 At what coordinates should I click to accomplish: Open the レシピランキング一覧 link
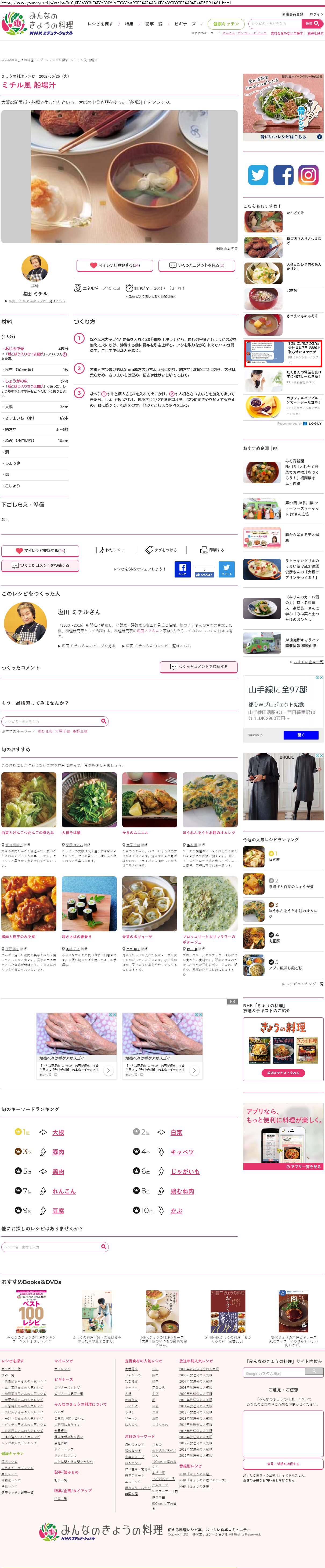pos(304,984)
